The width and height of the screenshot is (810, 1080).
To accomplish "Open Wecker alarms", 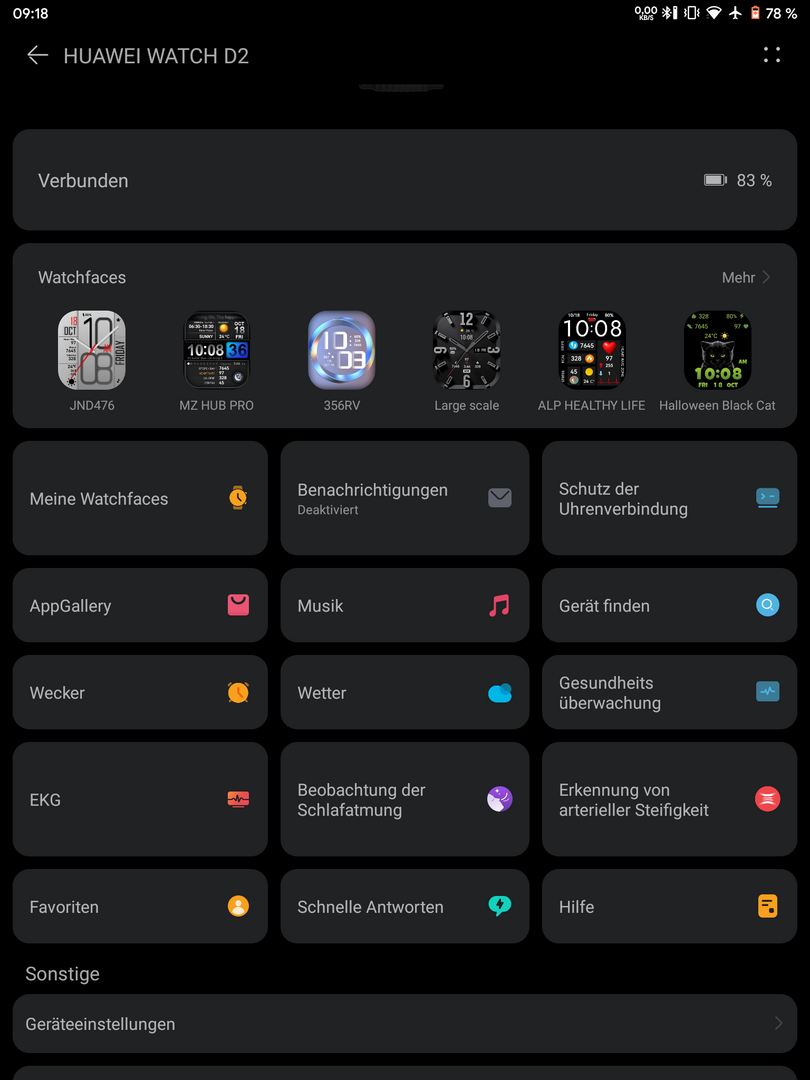I will point(140,692).
